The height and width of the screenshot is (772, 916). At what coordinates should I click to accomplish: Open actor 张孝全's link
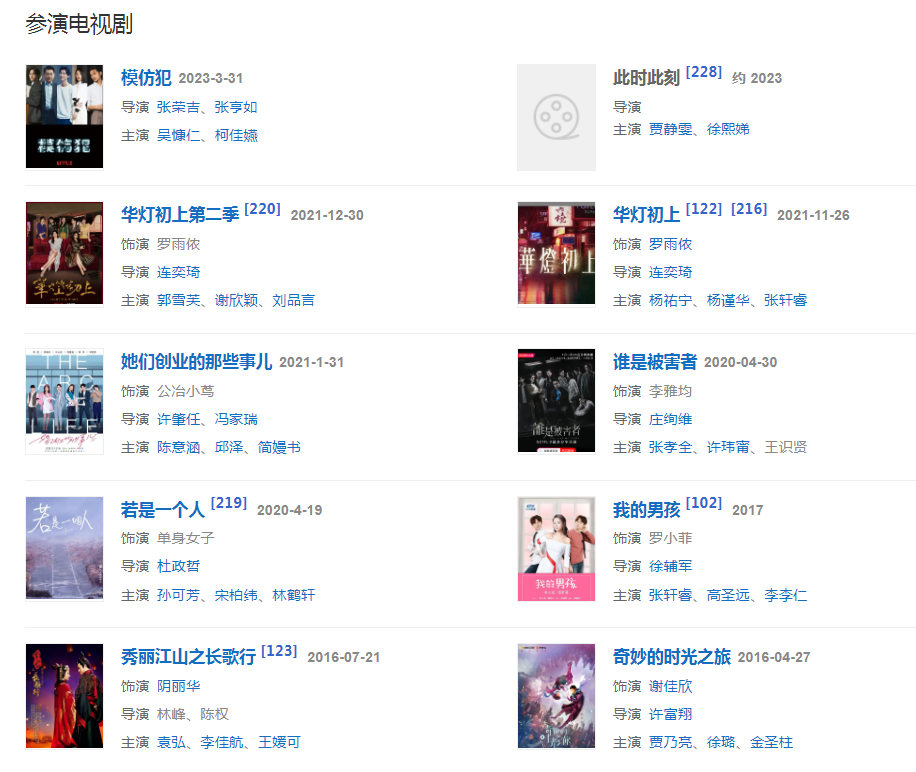click(670, 447)
